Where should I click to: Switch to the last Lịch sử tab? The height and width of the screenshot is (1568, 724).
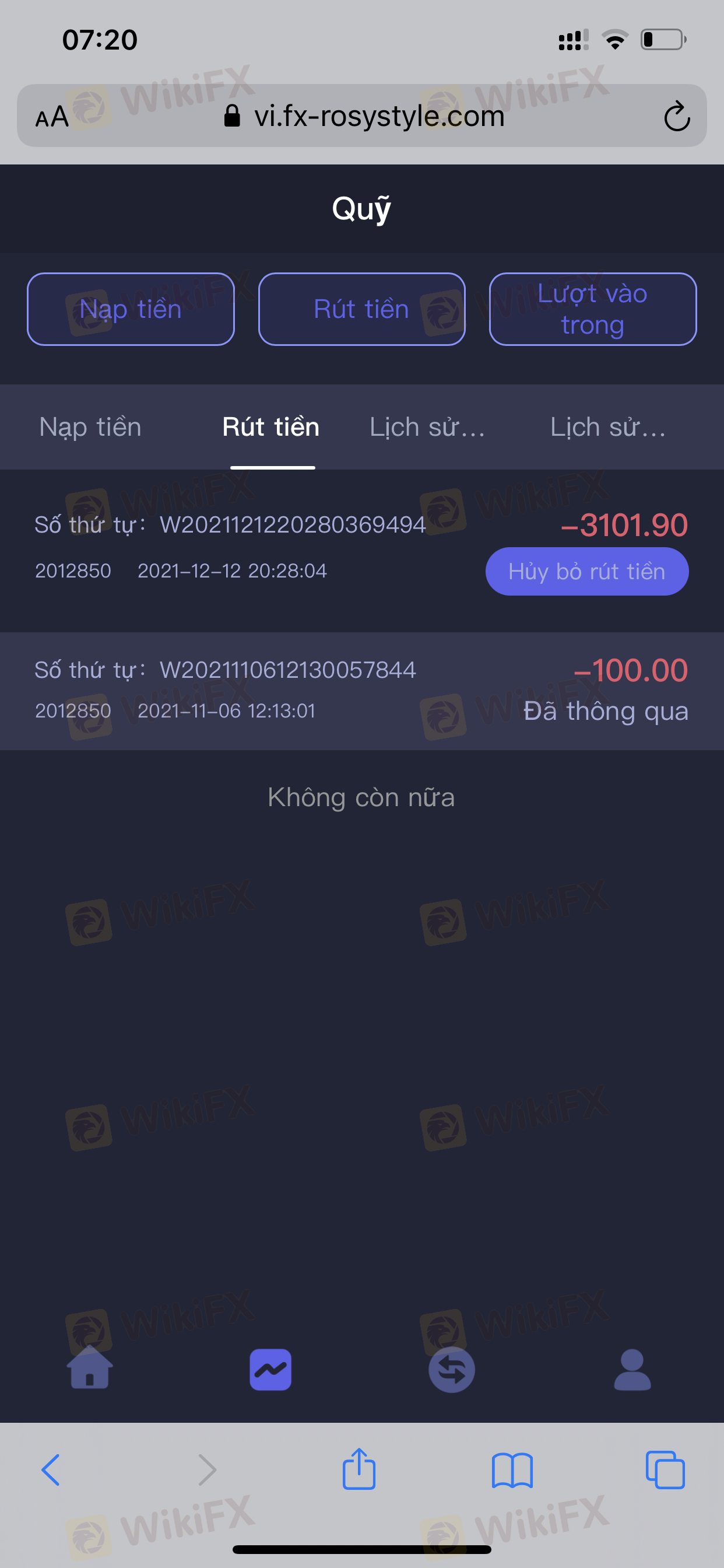click(x=608, y=426)
